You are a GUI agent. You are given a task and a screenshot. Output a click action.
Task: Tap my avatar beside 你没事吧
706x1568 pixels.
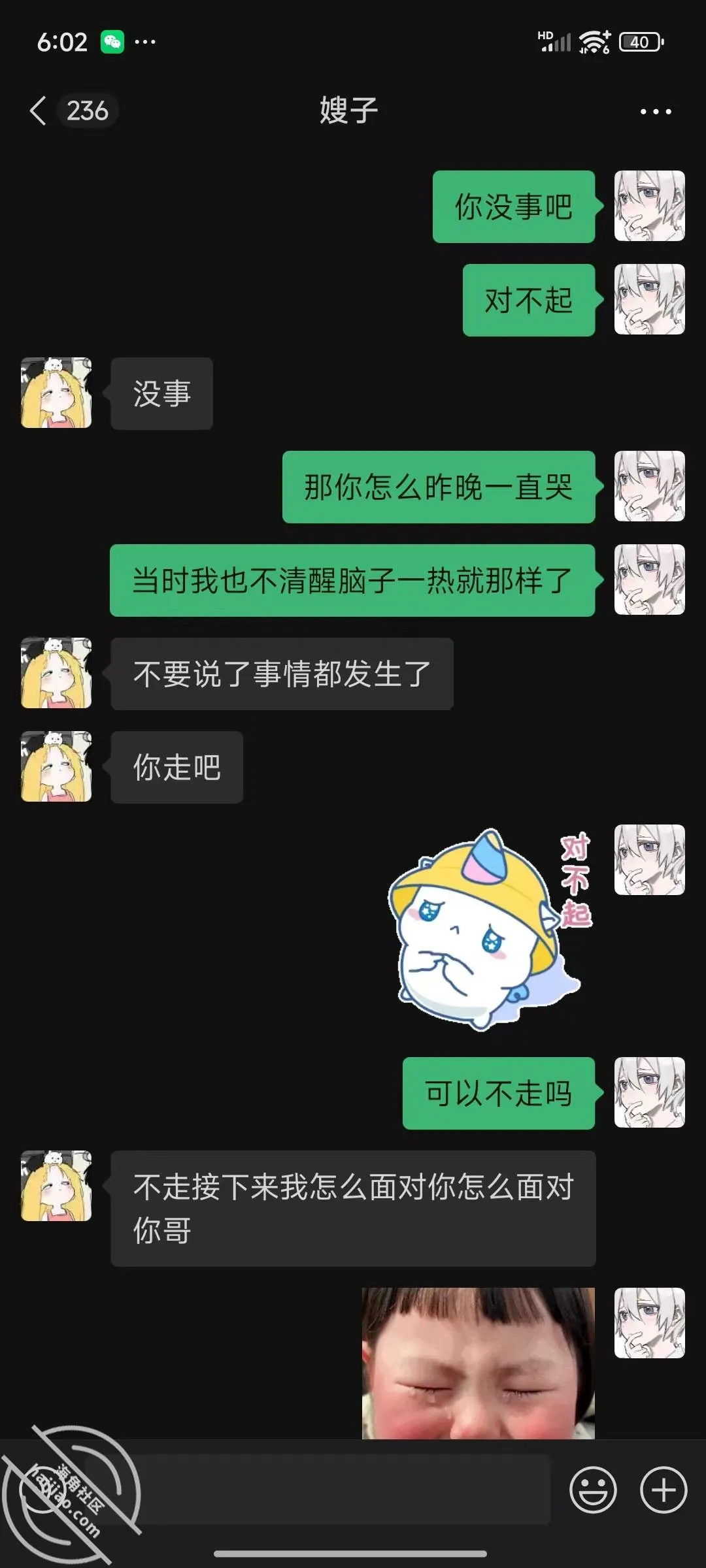[x=649, y=206]
